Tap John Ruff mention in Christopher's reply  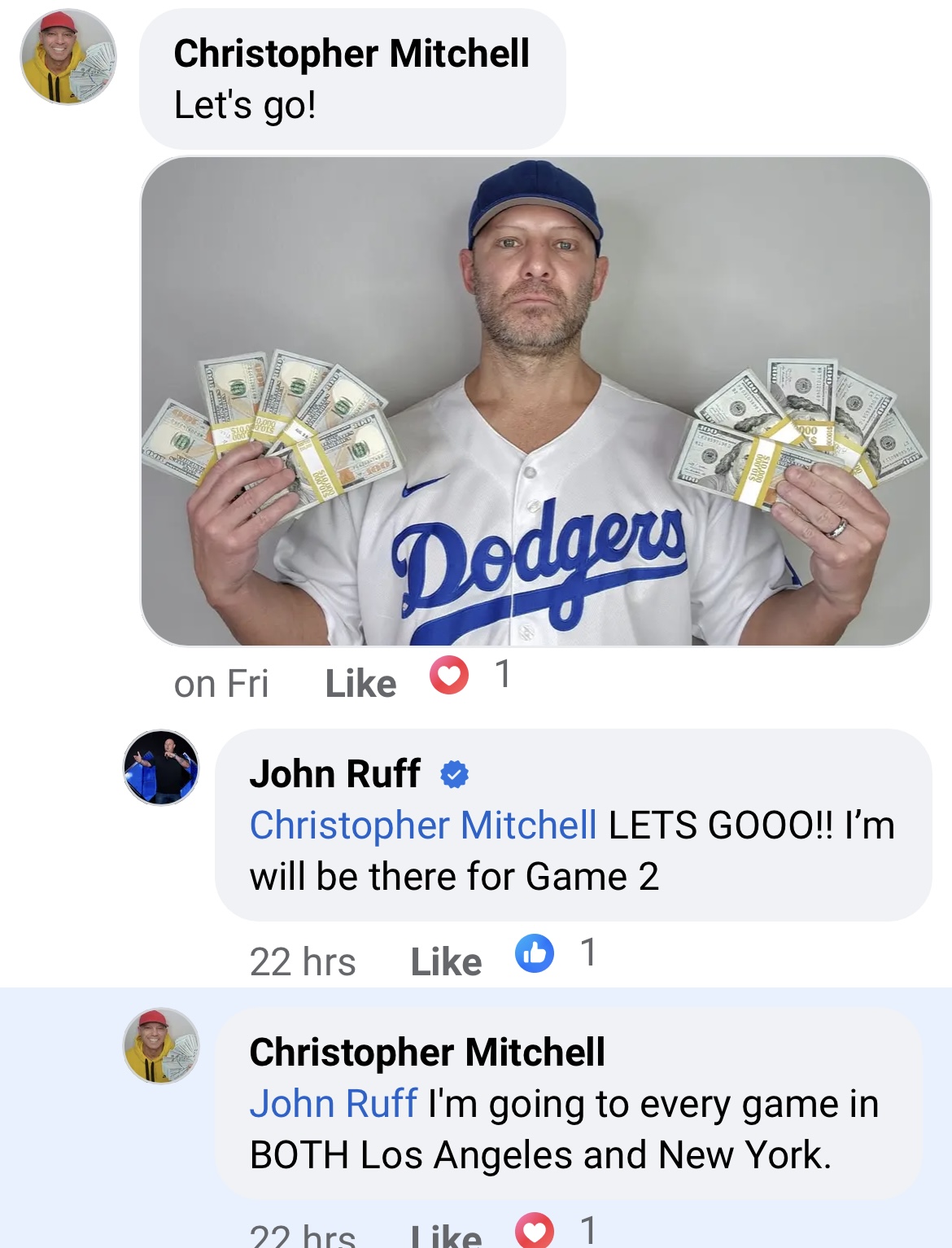(x=333, y=1105)
